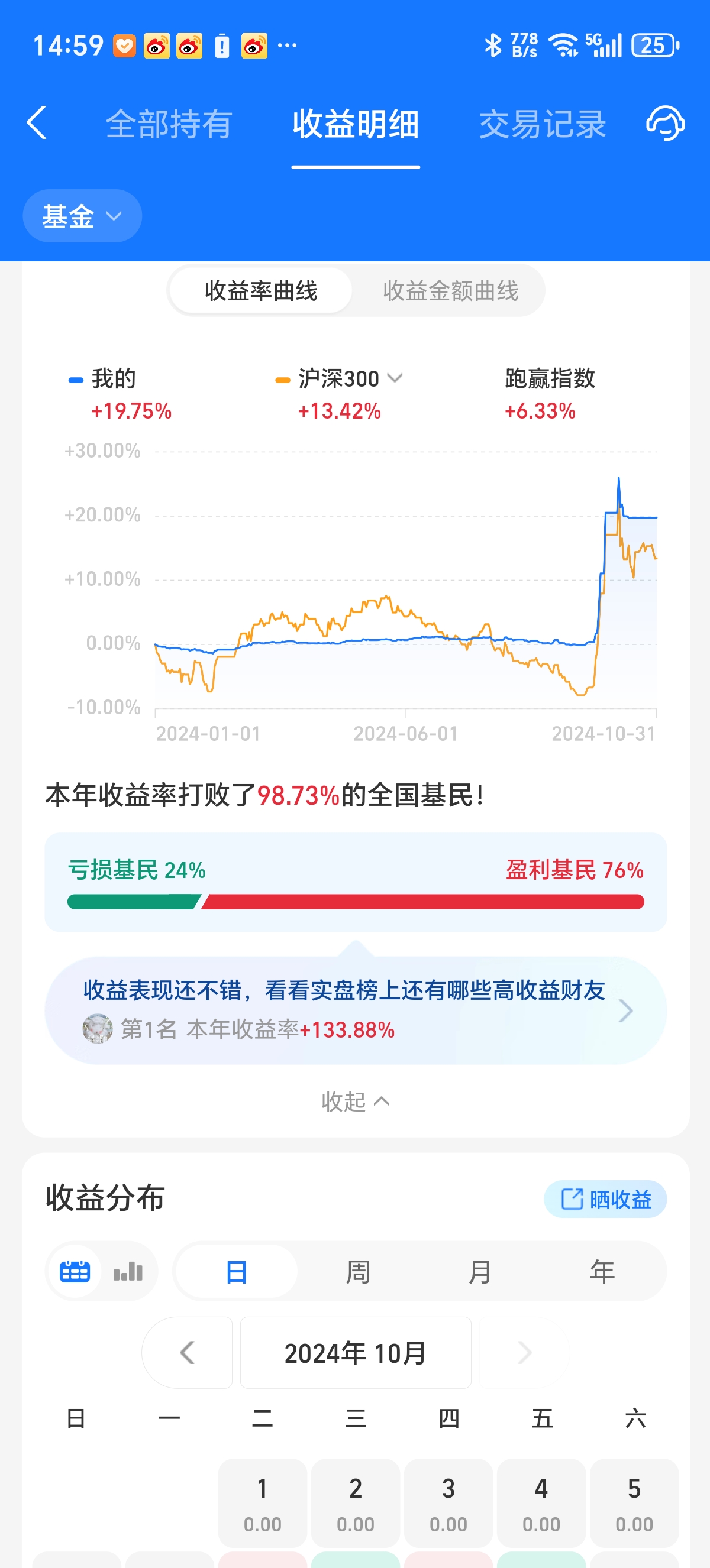Select 收益率曲线 display mode
710x1568 pixels.
[260, 290]
